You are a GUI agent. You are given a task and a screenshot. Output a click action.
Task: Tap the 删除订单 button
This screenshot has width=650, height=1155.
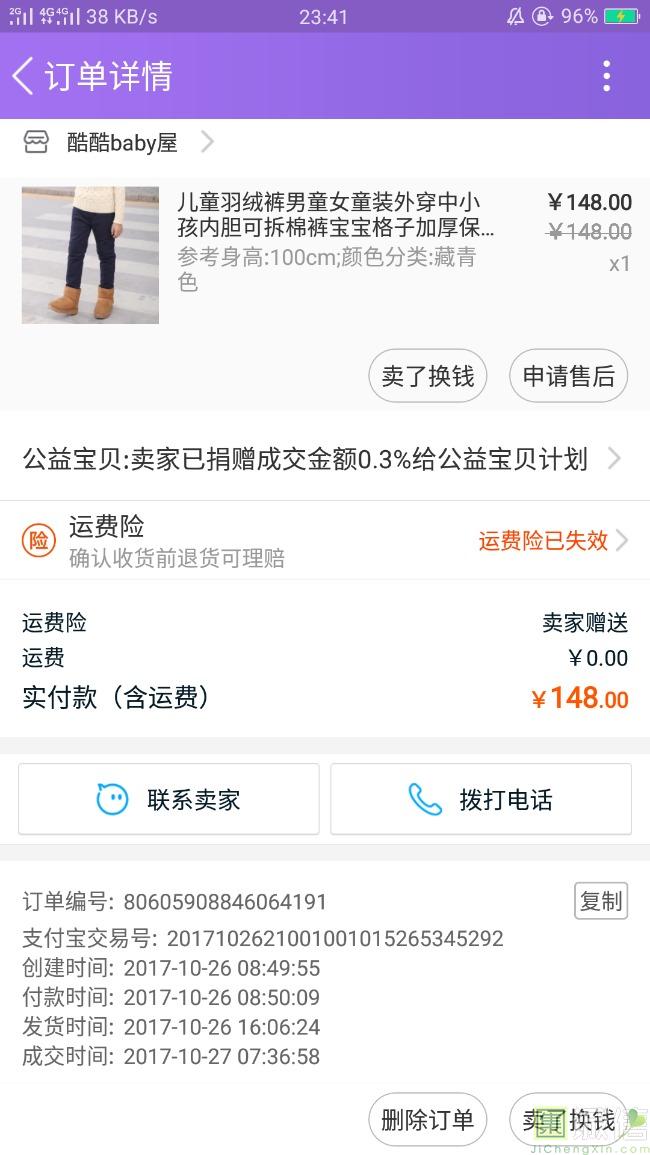pos(428,1120)
